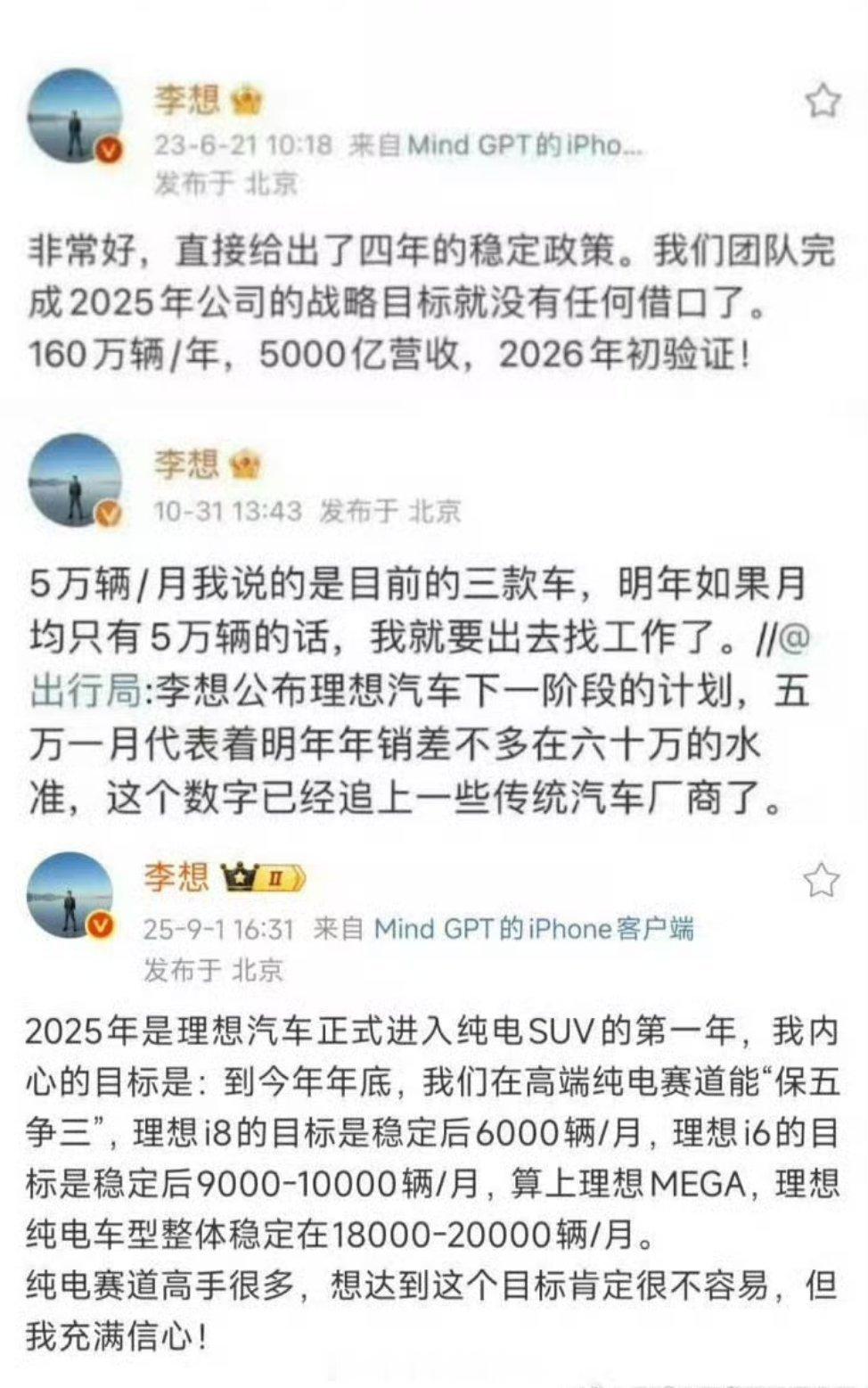Viewport: 868px width, 1388px height.
Task: Tap the favorite star on the first post
Action: click(x=823, y=101)
